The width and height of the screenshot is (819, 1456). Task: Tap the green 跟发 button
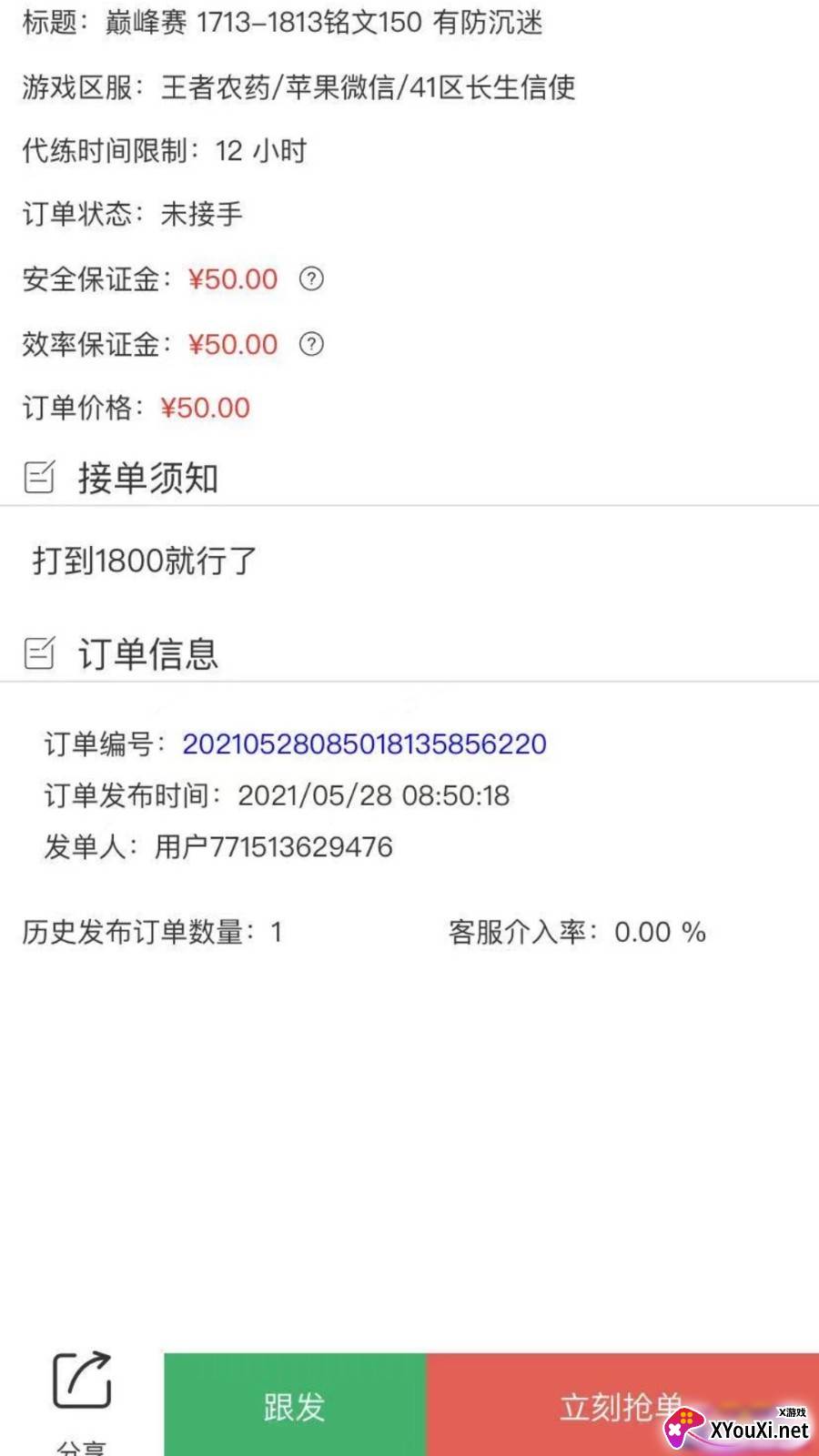click(x=295, y=1406)
